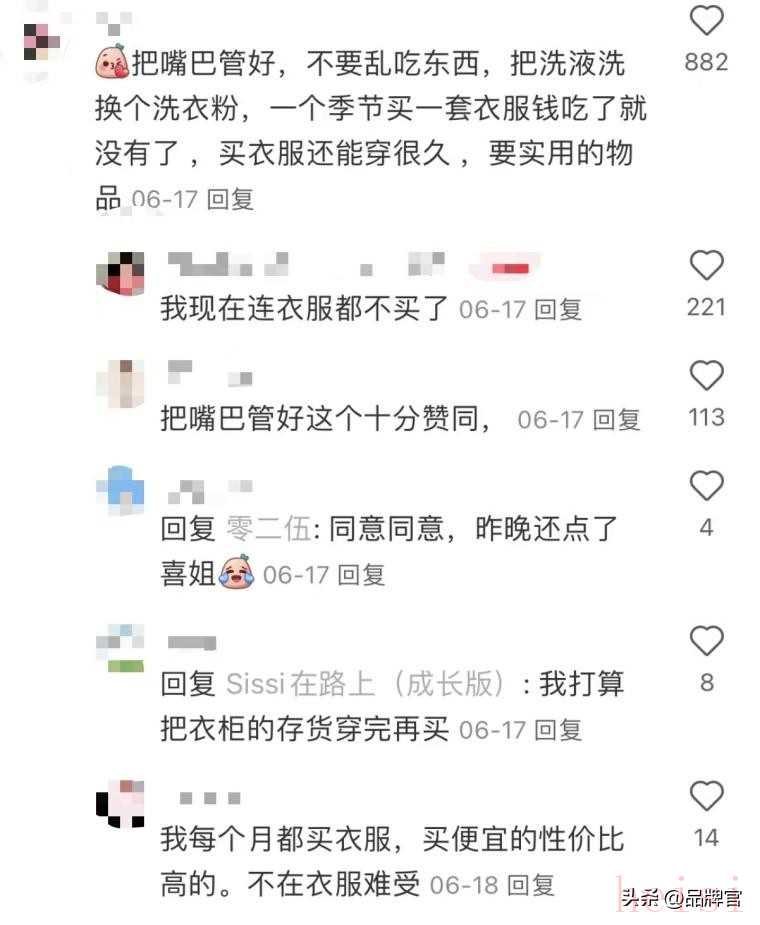The image size is (760, 925).
Task: Like the comment about 衣柜的存货
Action: [x=706, y=641]
